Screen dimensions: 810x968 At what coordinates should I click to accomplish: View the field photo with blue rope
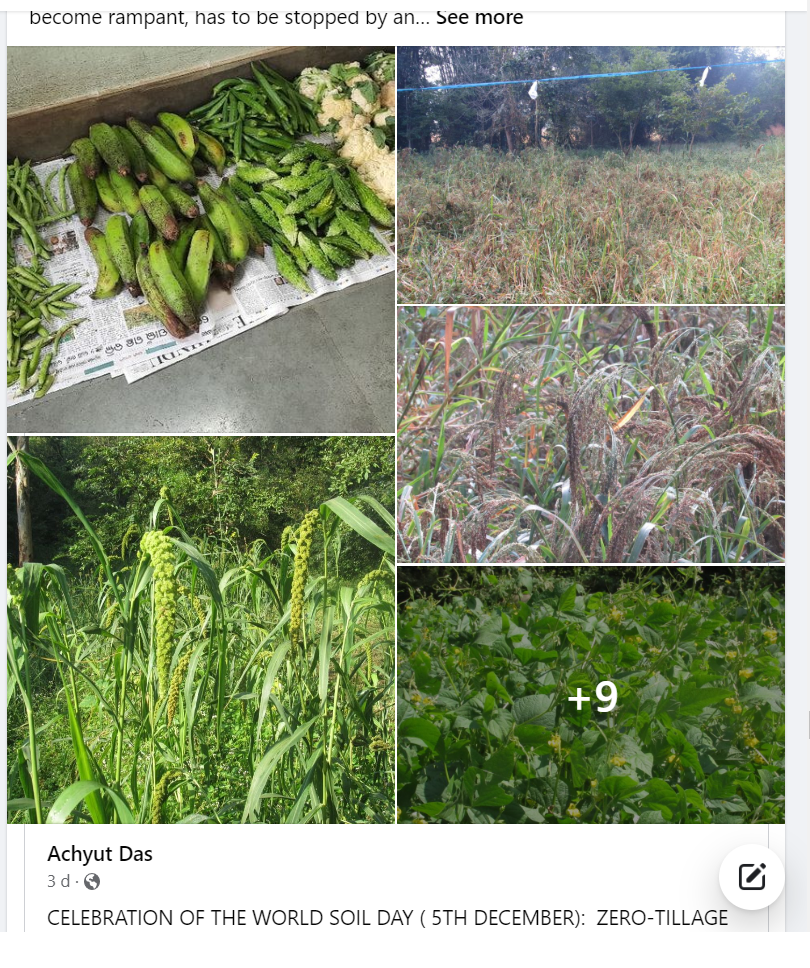click(591, 175)
